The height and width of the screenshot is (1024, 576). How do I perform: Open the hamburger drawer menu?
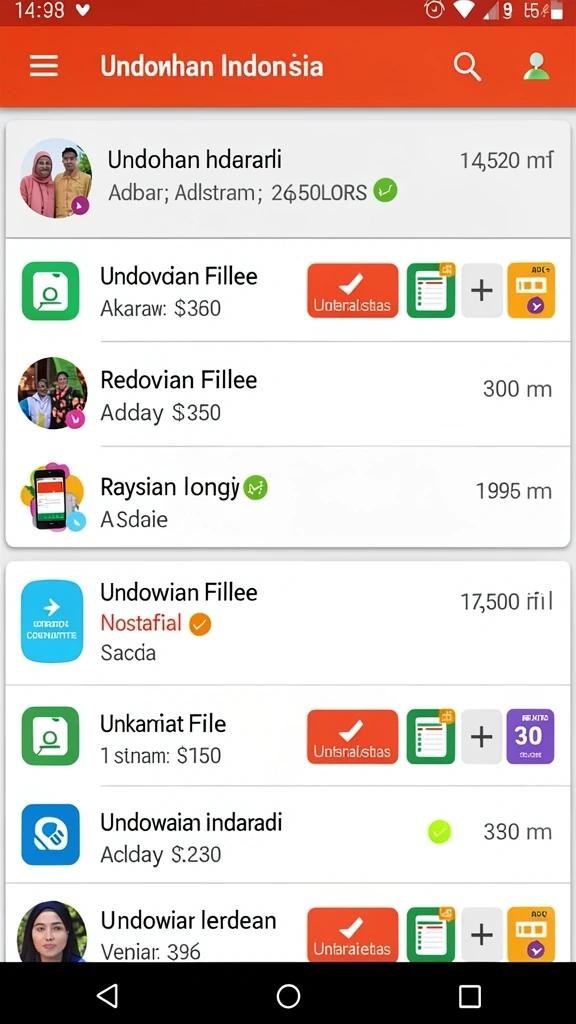(44, 66)
